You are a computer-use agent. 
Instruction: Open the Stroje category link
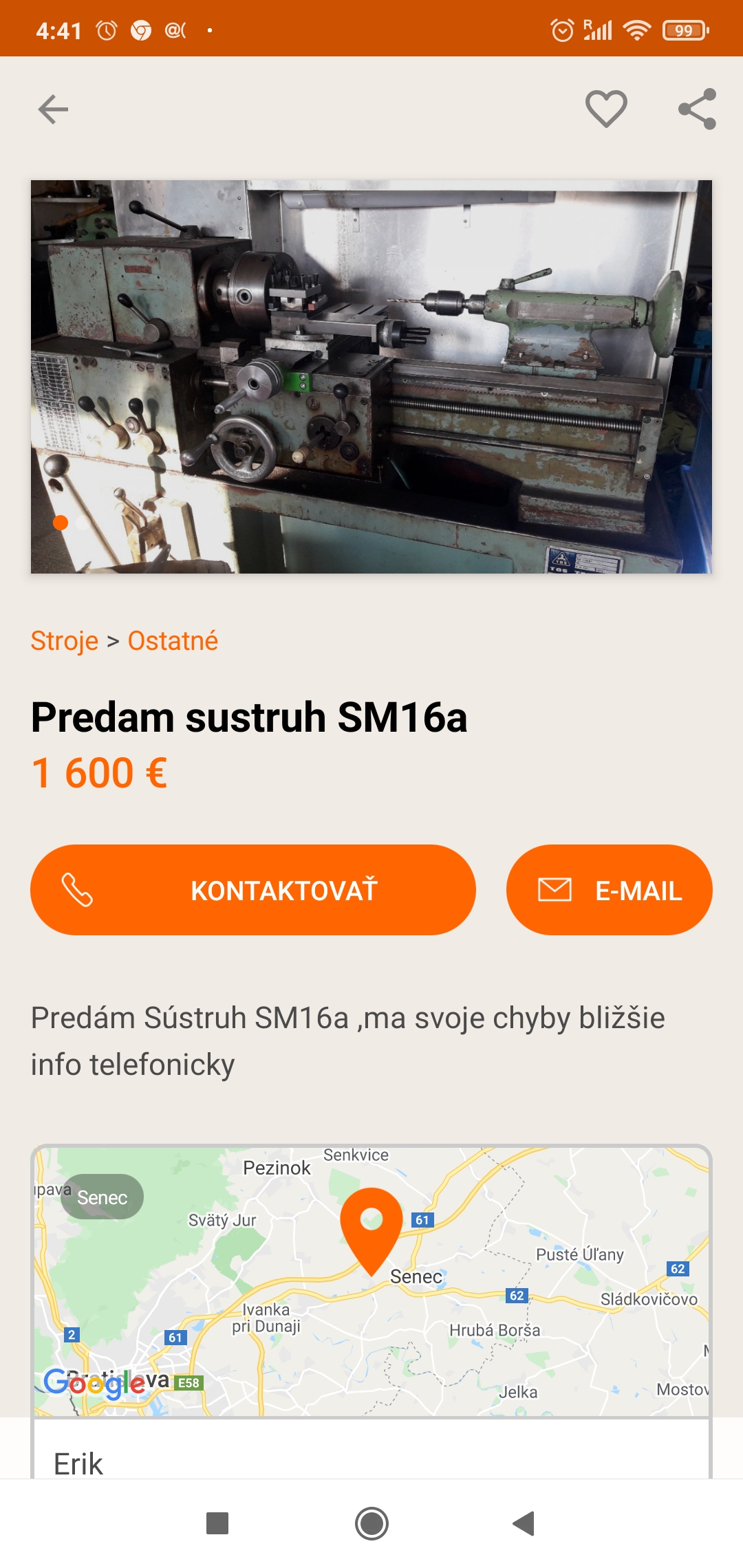coord(65,641)
